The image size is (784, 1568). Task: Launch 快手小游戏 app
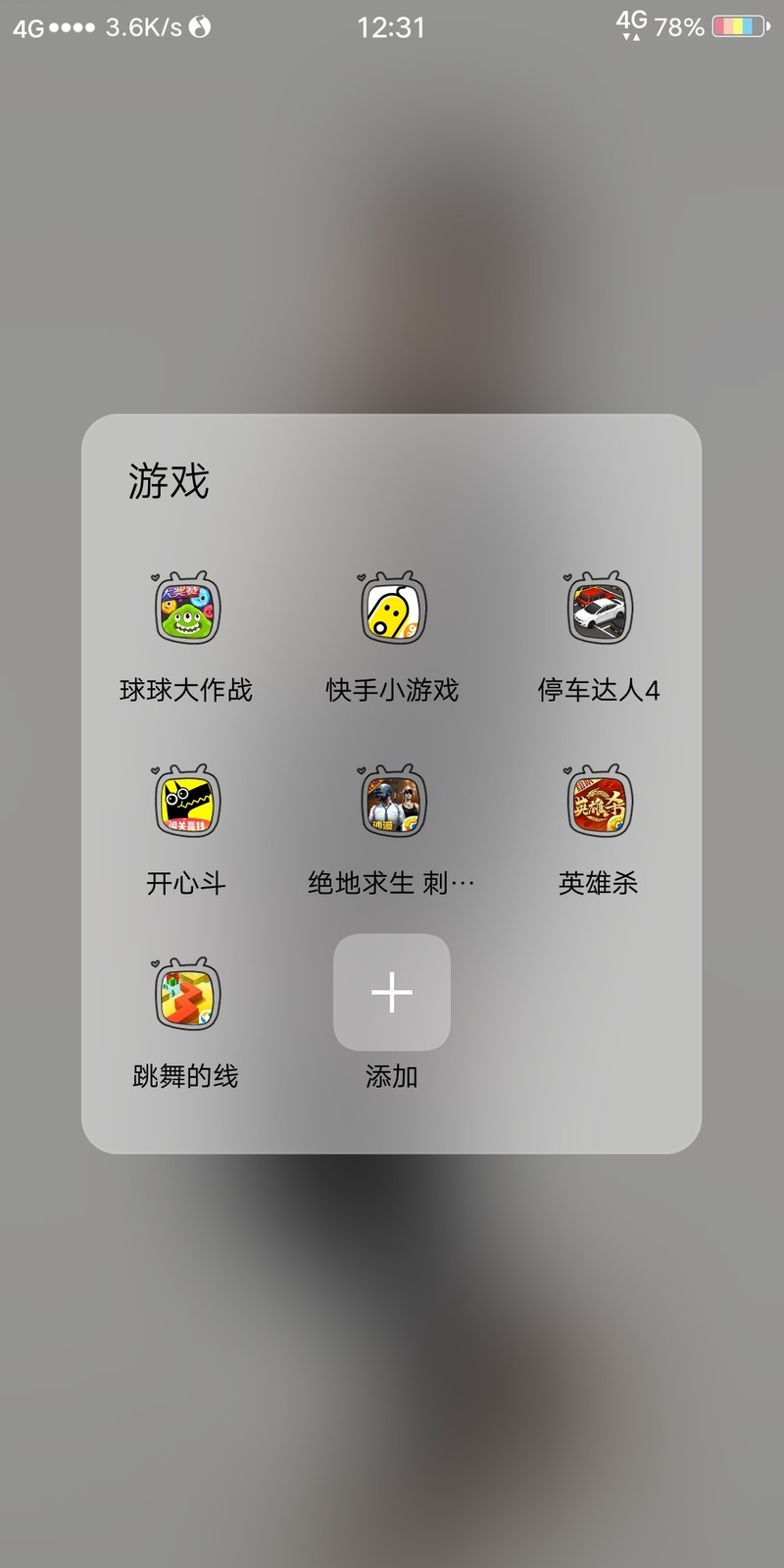pyautogui.click(x=392, y=610)
